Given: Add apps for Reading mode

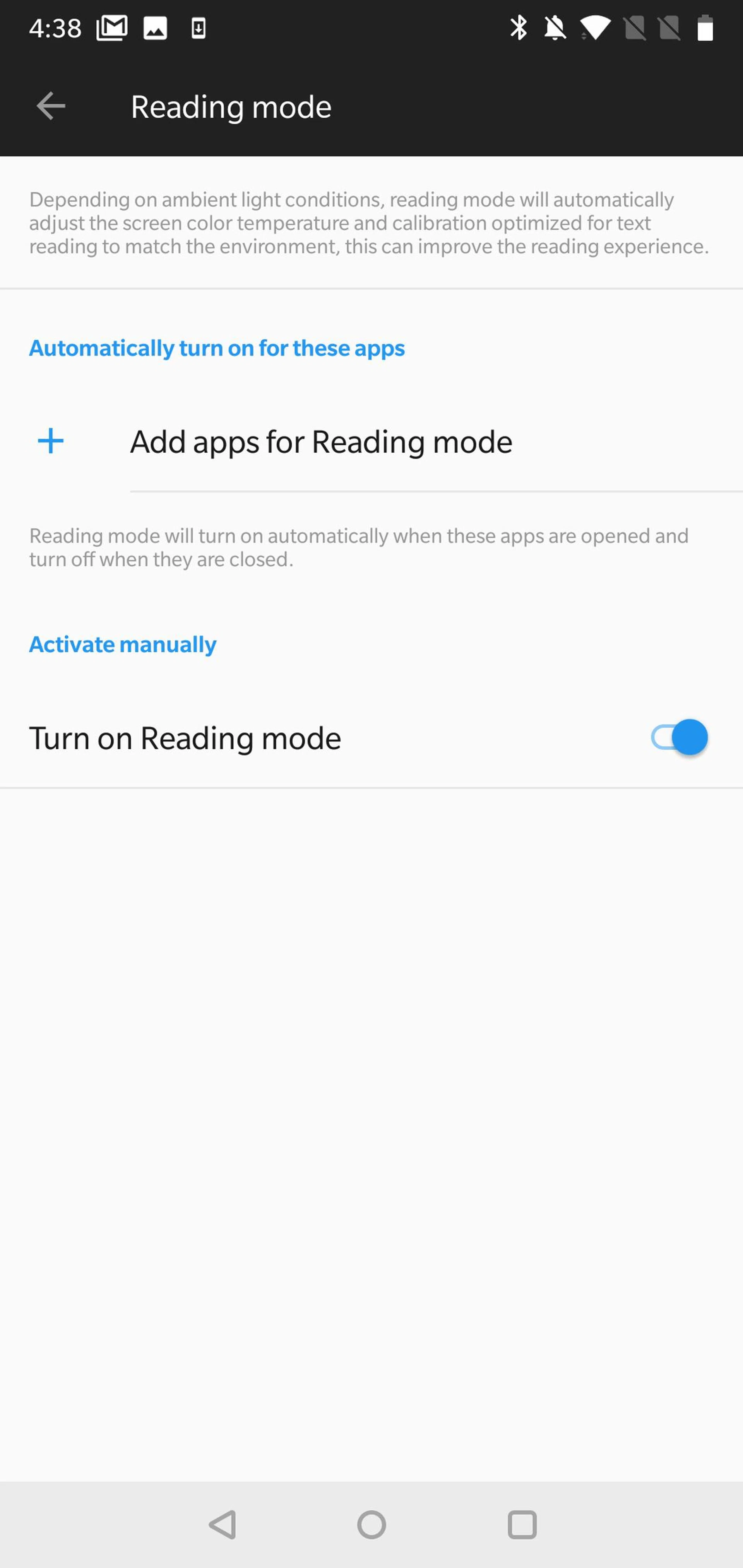Looking at the screenshot, I should click(x=320, y=441).
